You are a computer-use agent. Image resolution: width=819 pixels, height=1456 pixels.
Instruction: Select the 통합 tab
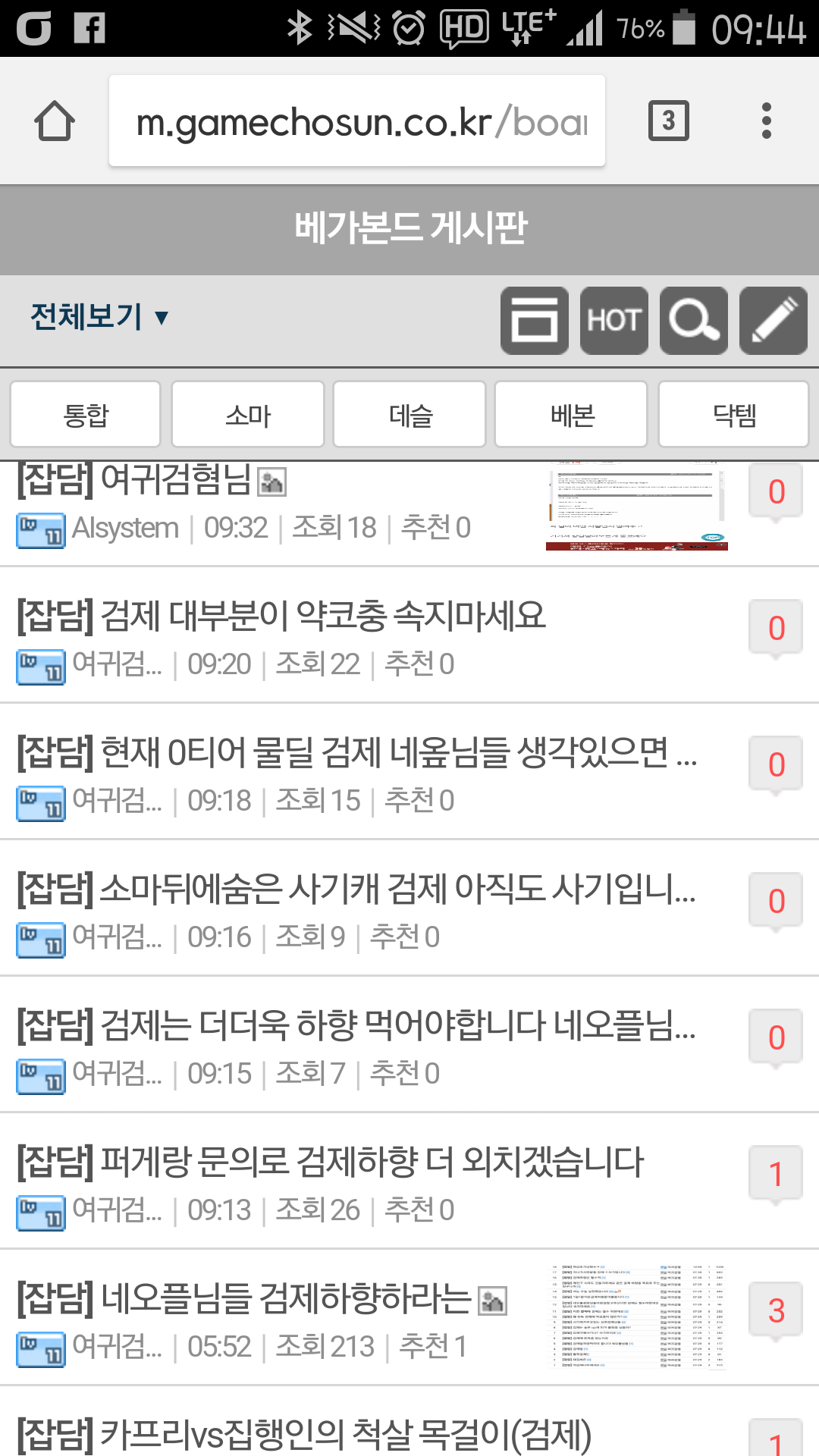[x=86, y=415]
